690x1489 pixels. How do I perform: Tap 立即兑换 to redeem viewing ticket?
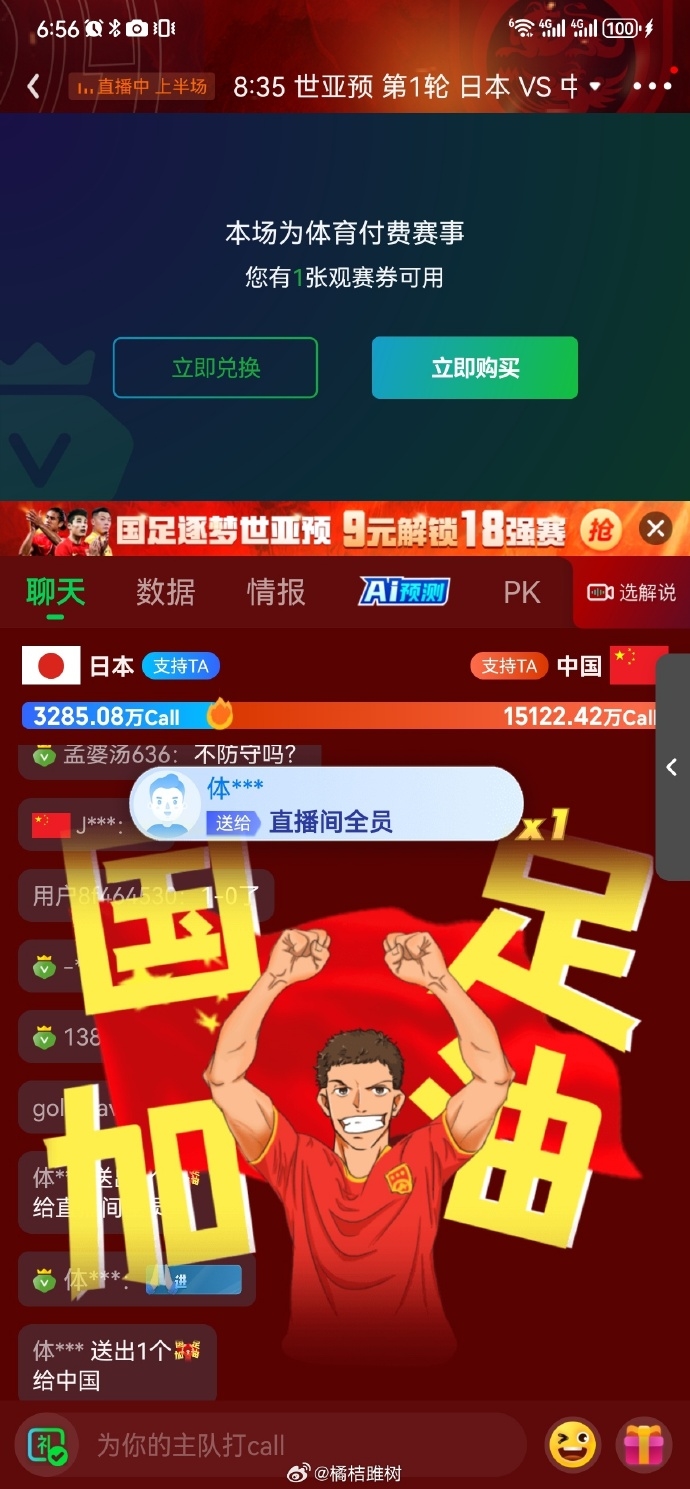click(x=215, y=367)
